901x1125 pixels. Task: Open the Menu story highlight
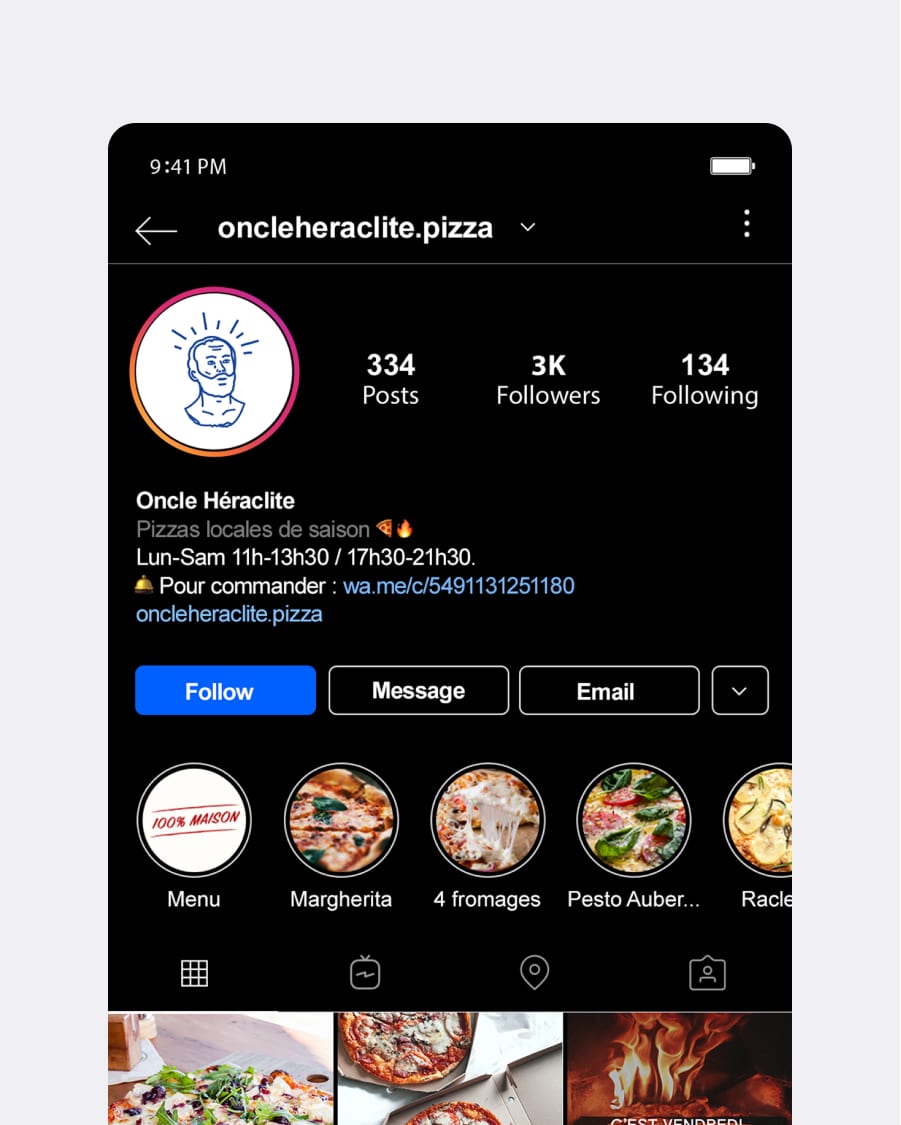coord(194,822)
